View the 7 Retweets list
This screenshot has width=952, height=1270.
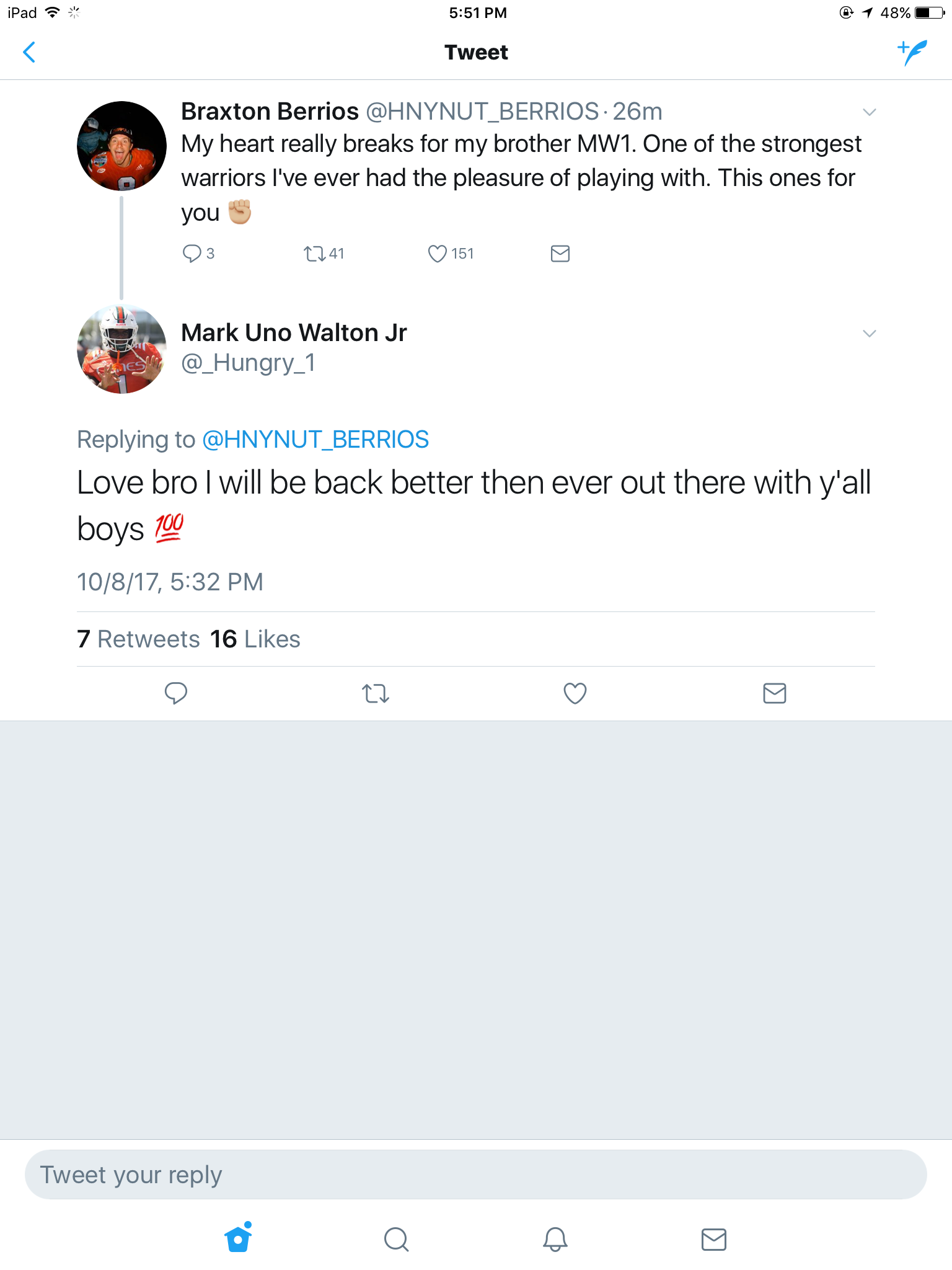point(139,639)
